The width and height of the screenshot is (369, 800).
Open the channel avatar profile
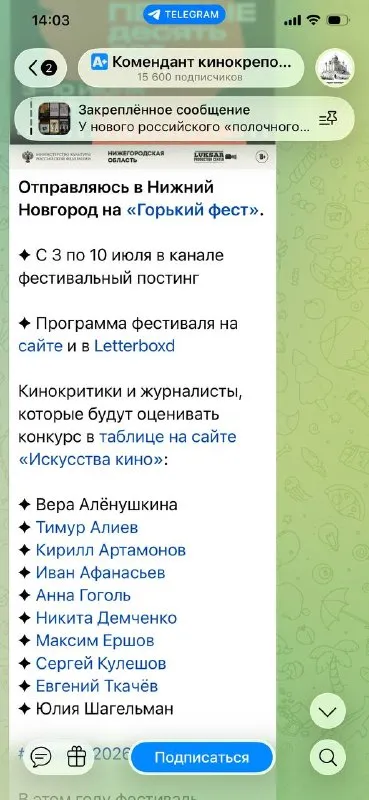click(335, 67)
